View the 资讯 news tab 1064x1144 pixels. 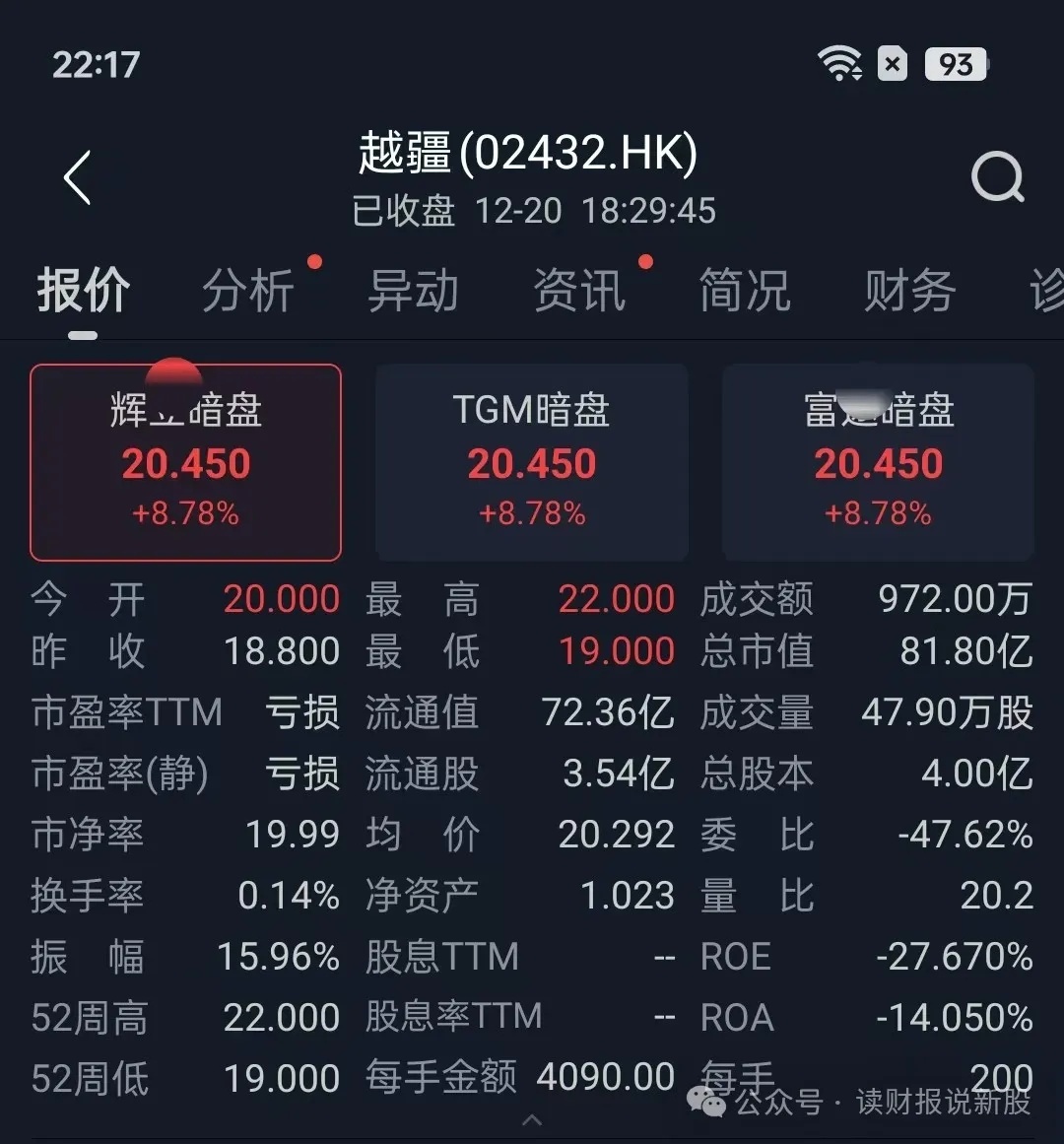point(579,292)
